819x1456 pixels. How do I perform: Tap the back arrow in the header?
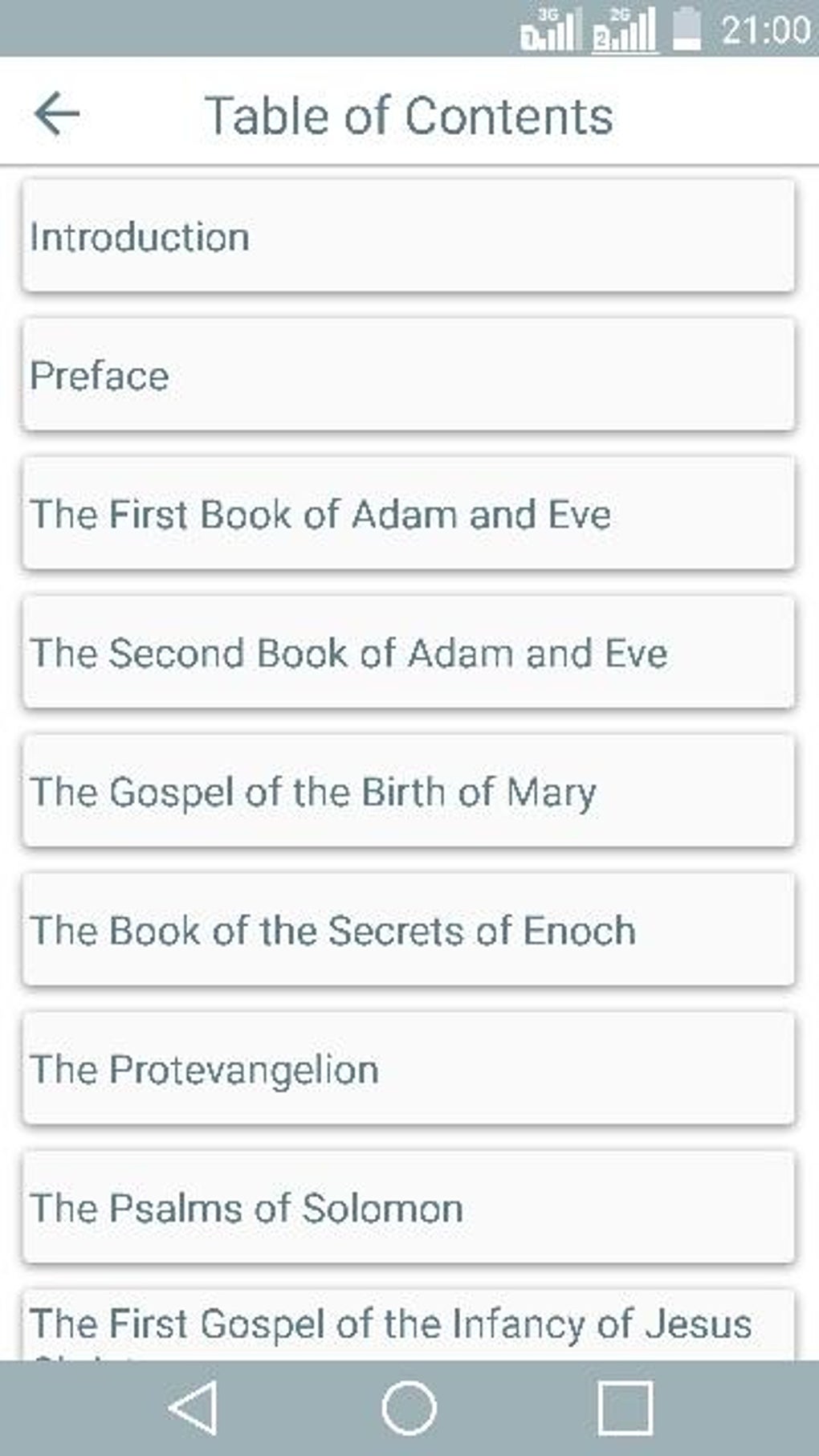click(57, 113)
